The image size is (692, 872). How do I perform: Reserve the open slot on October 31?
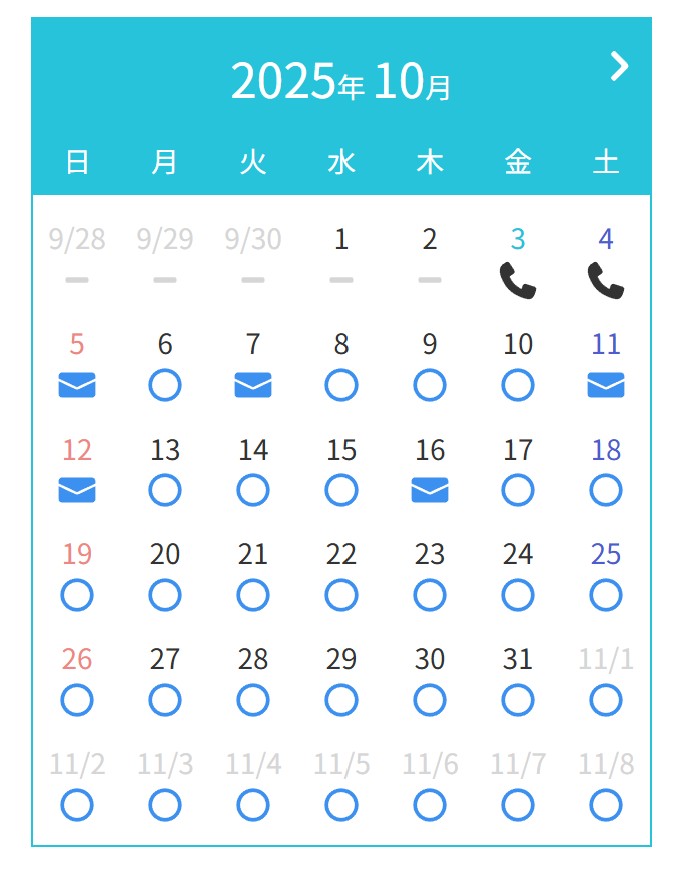point(518,700)
